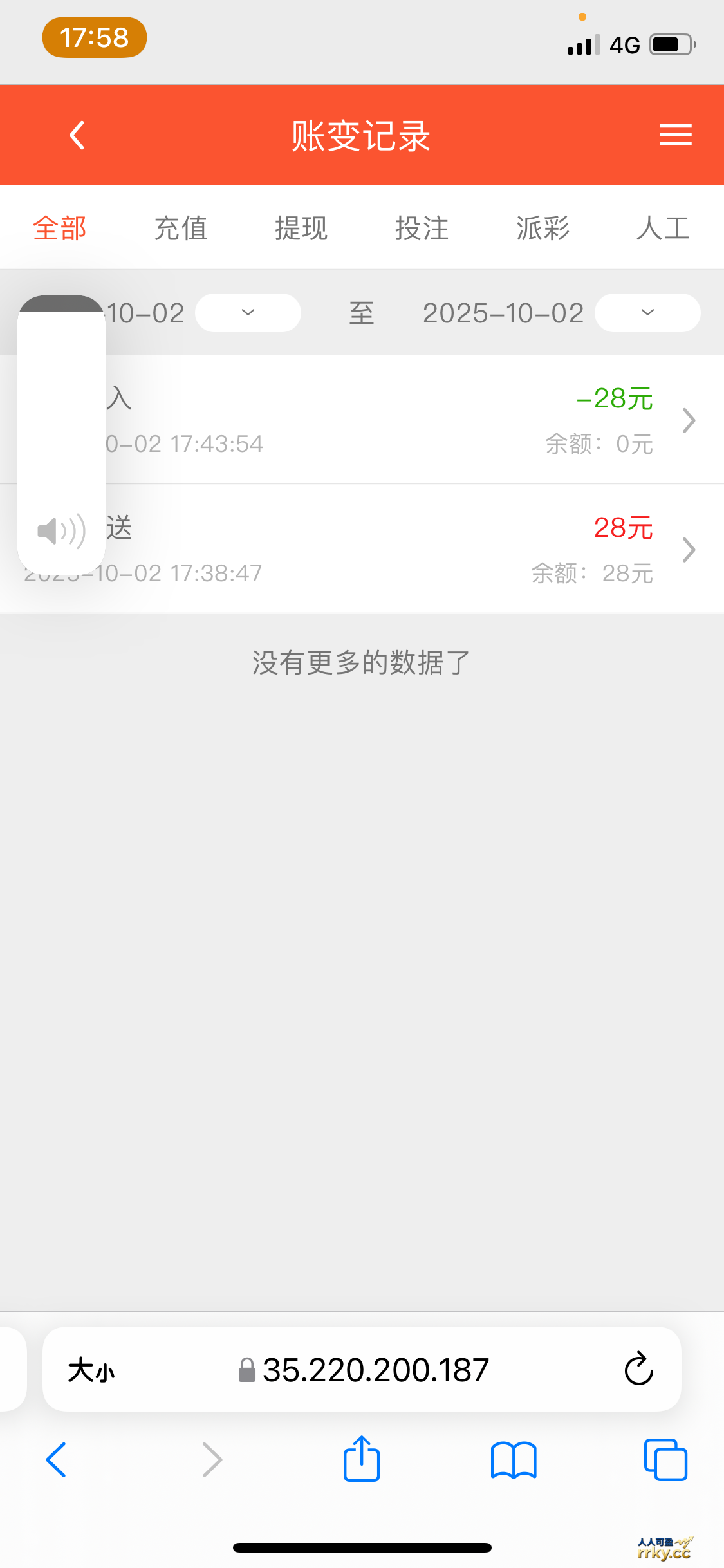Expand the start date dropdown
This screenshot has width=724, height=1568.
(248, 313)
